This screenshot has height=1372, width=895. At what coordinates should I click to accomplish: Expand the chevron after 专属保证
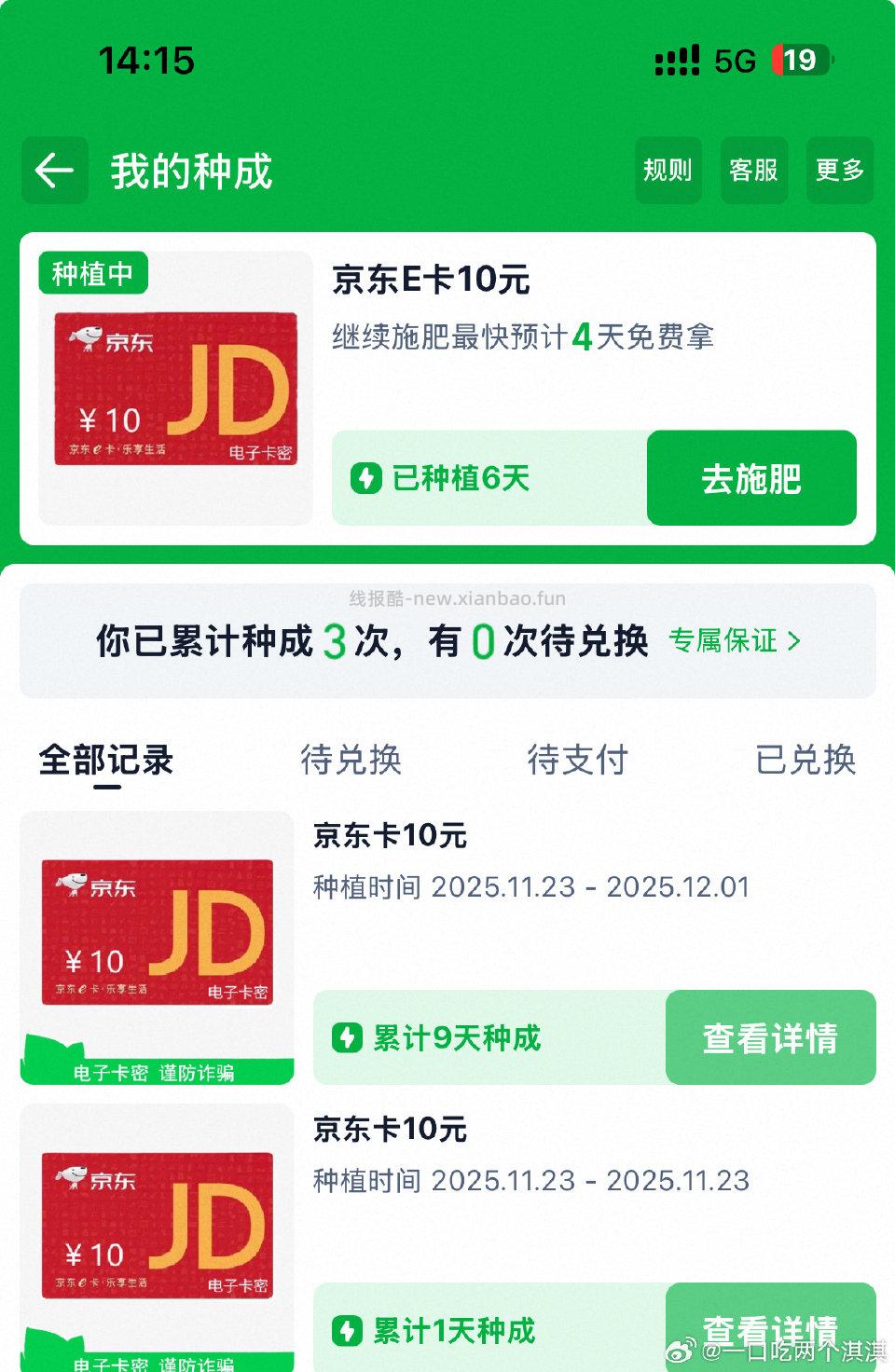point(793,642)
